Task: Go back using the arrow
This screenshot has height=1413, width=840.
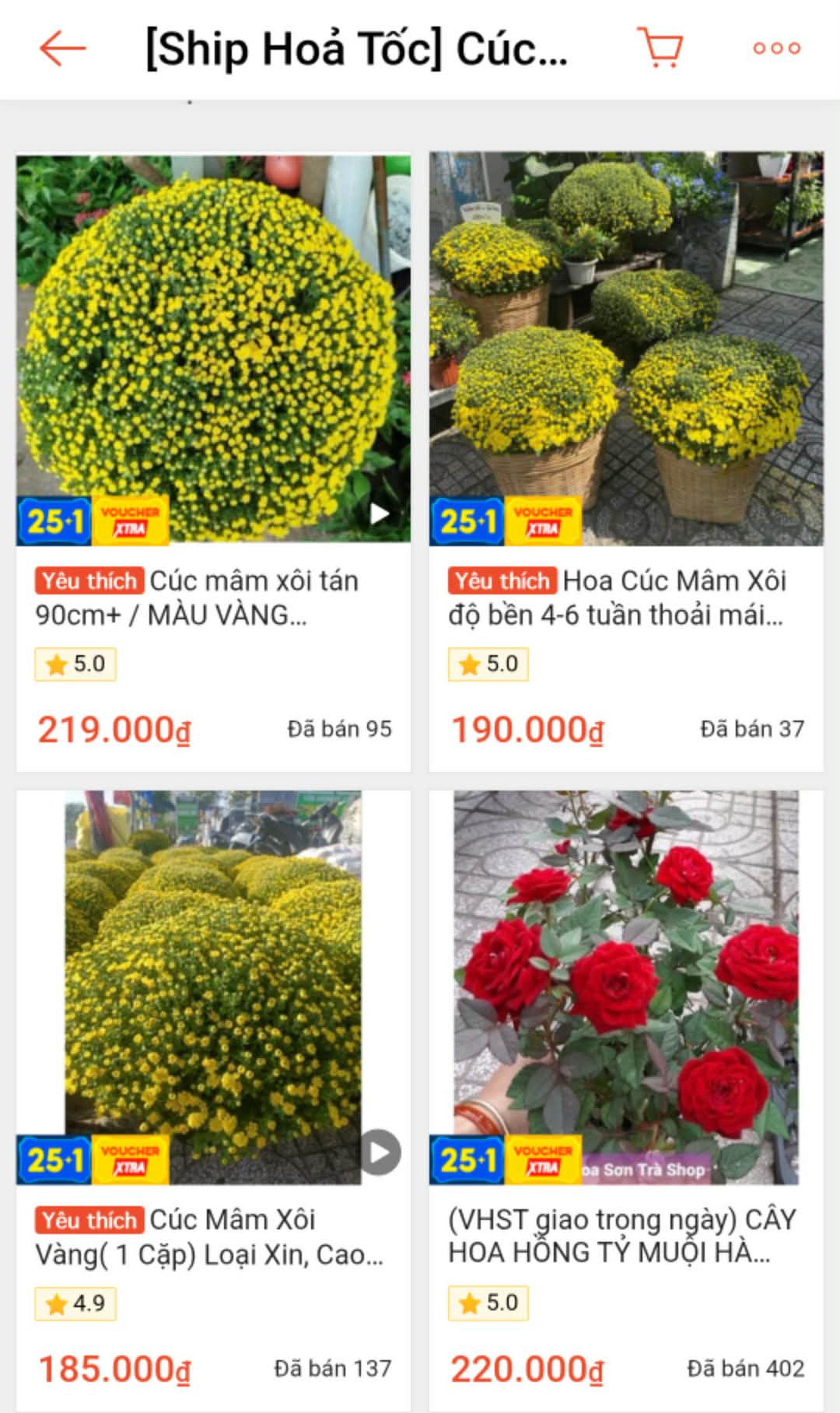Action: point(62,49)
